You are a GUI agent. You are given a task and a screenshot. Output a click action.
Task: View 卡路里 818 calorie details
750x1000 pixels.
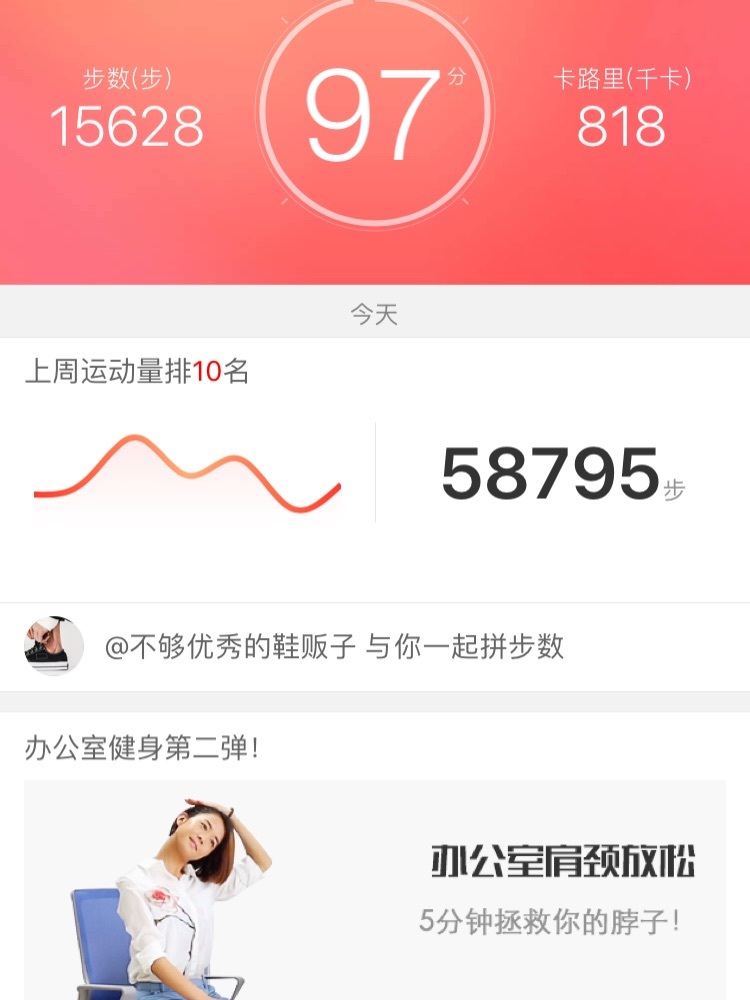tap(621, 112)
